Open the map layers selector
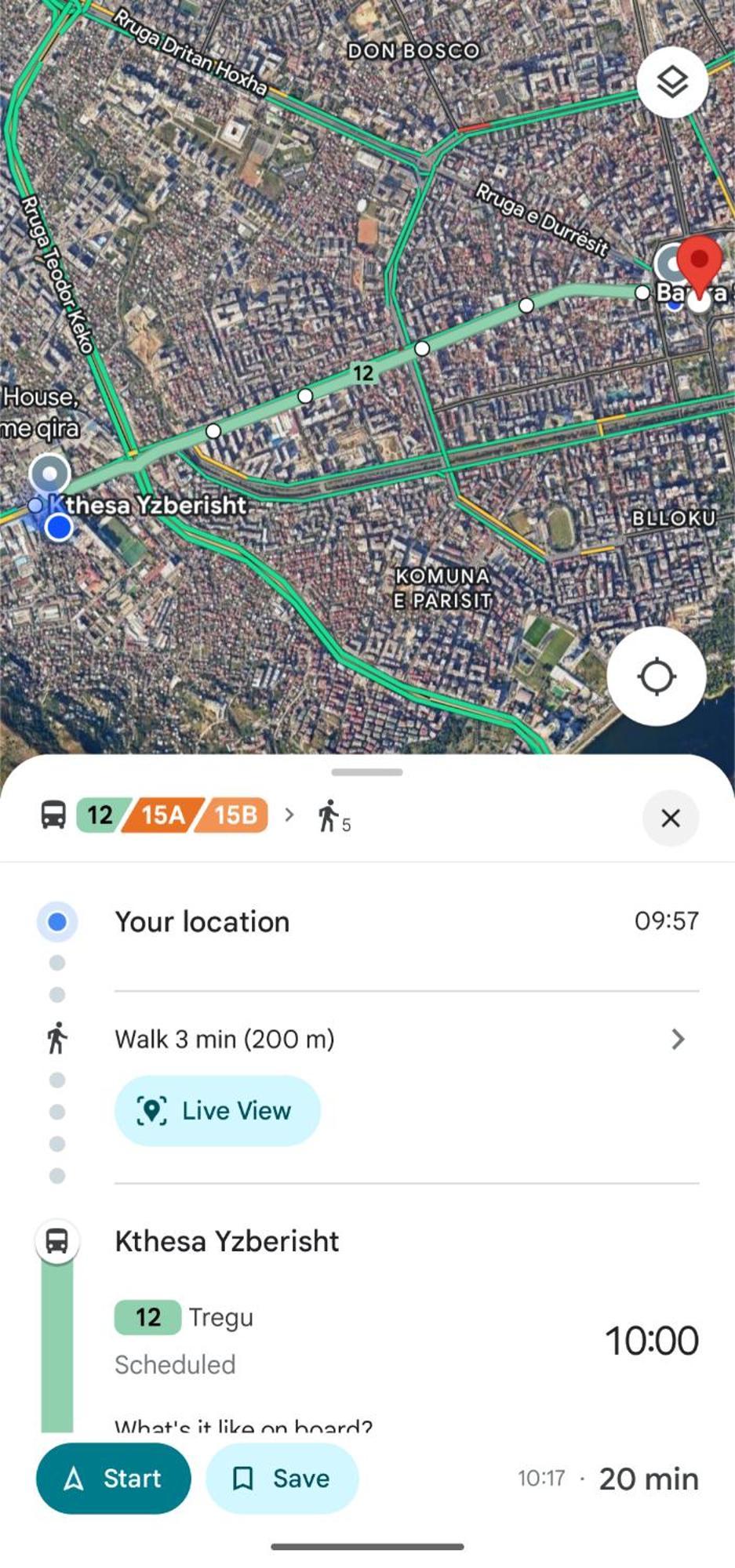Image resolution: width=735 pixels, height=1568 pixels. coord(672,82)
